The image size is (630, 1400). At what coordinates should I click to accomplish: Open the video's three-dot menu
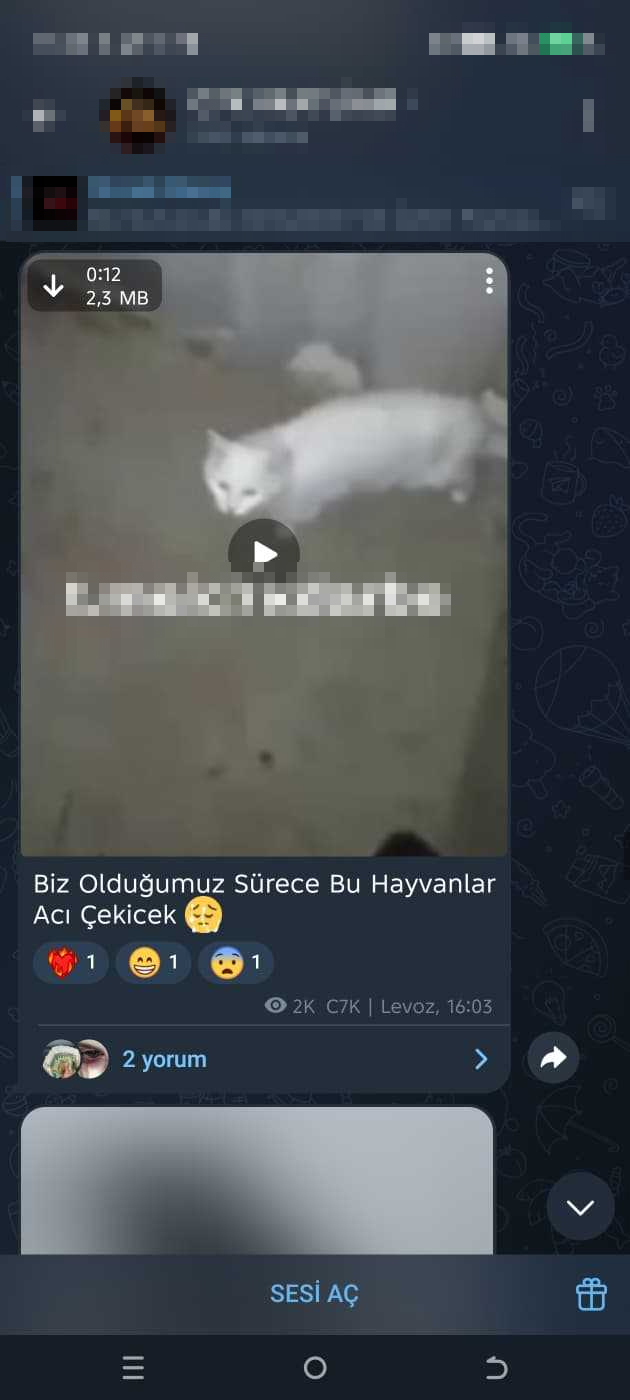point(489,281)
